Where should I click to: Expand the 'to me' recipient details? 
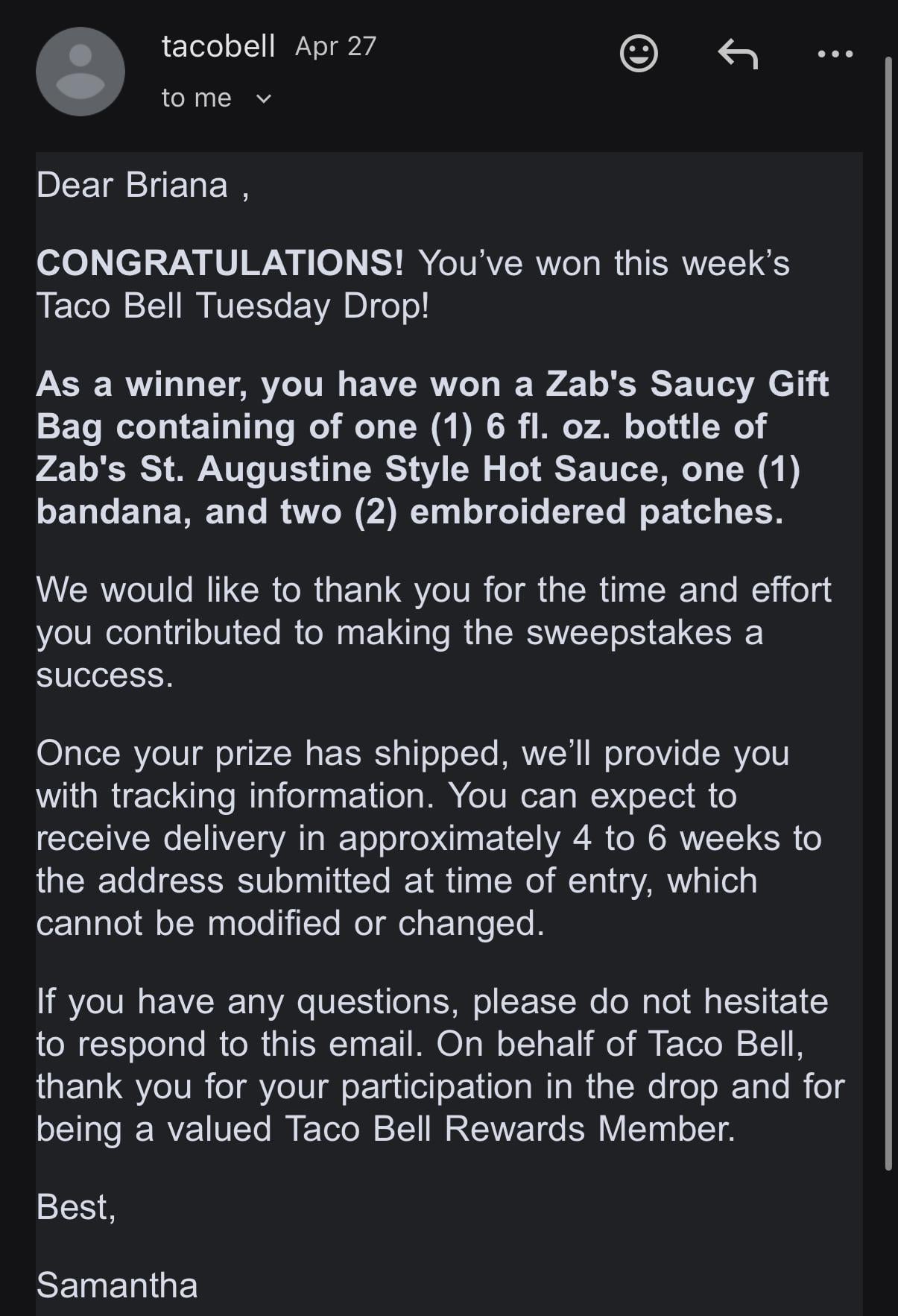(263, 98)
